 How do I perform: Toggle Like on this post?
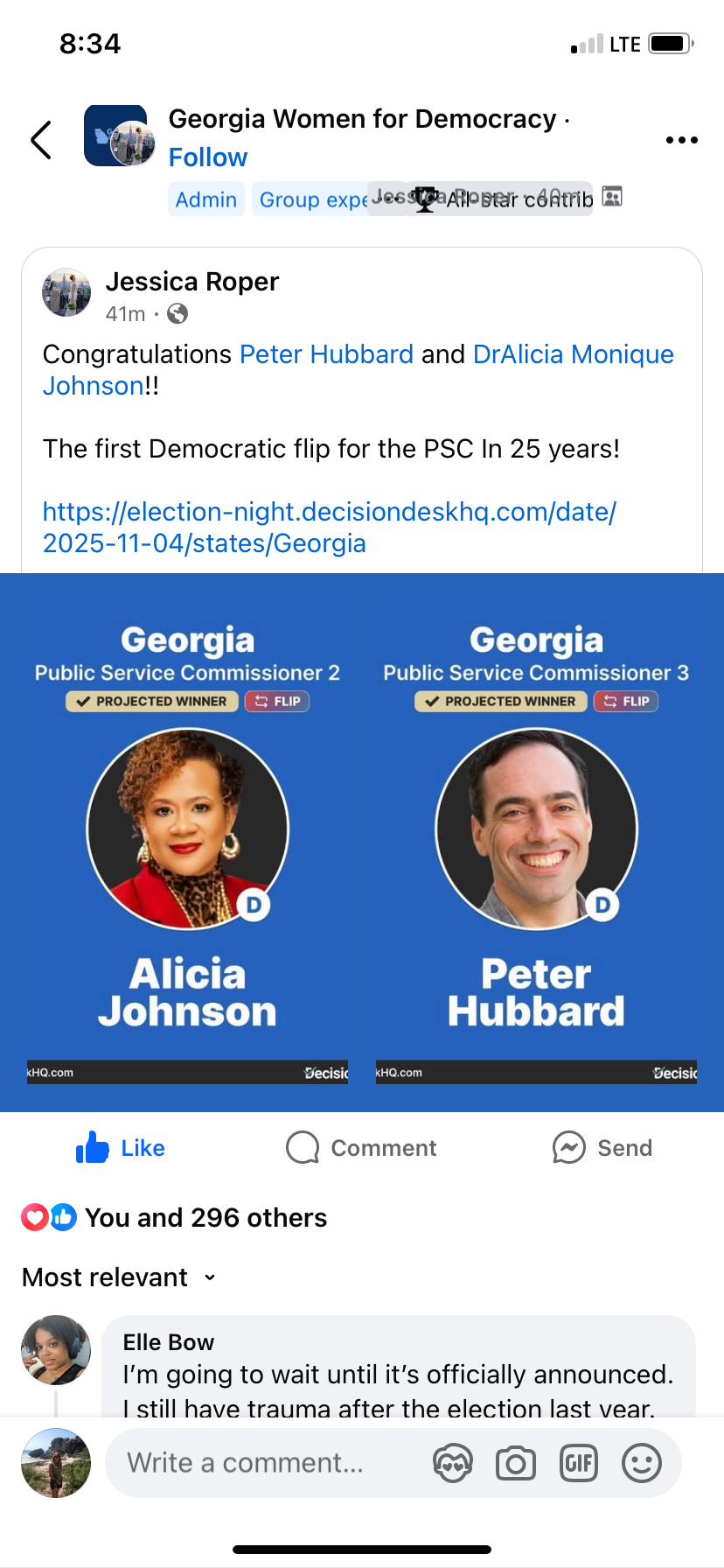[121, 1148]
